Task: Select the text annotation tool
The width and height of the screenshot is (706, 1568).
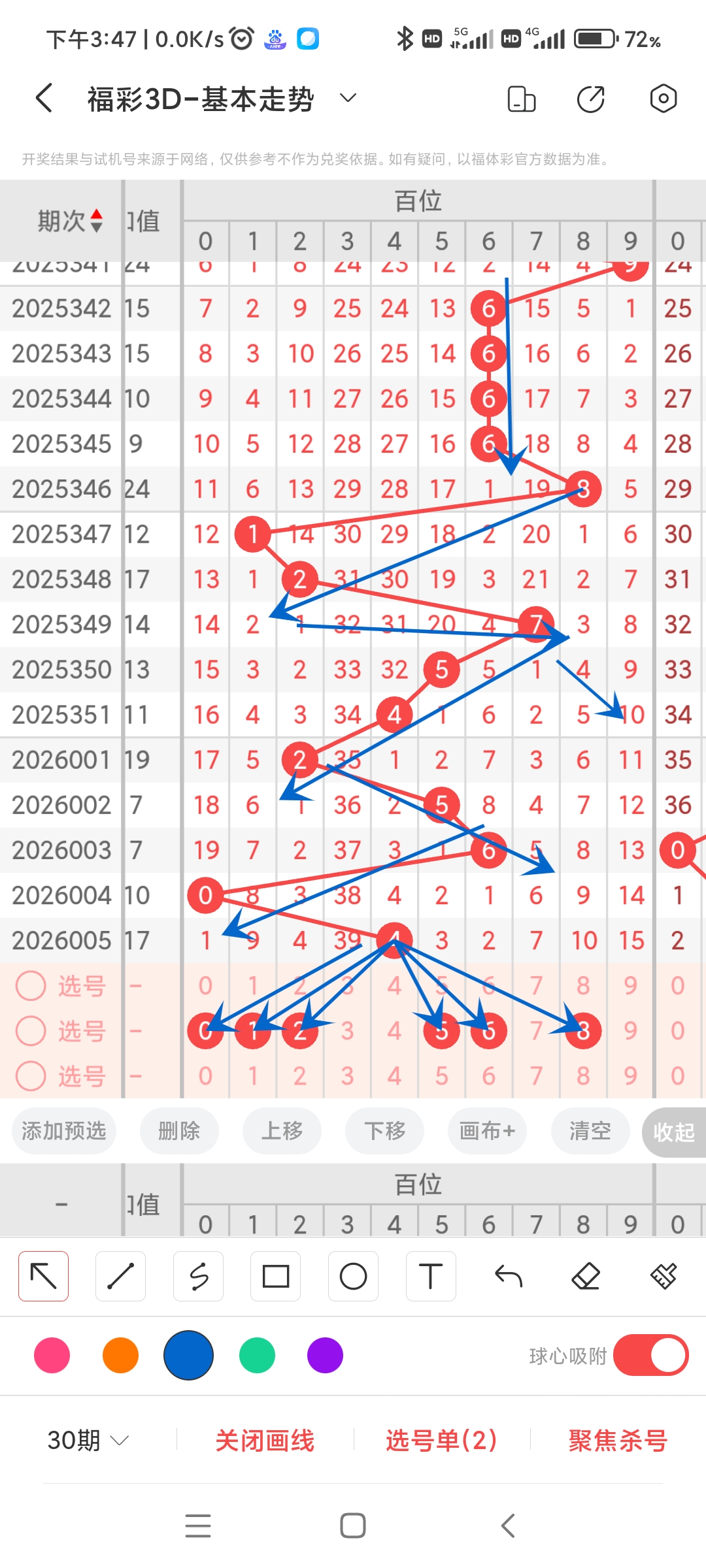Action: click(430, 1276)
